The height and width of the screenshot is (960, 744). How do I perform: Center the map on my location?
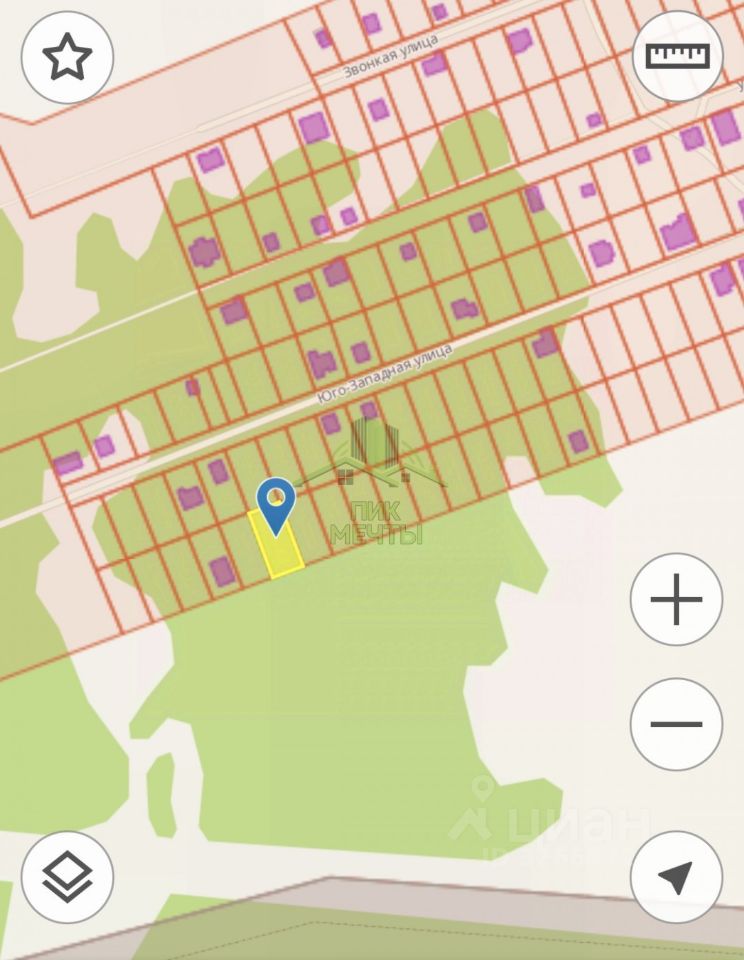point(676,877)
